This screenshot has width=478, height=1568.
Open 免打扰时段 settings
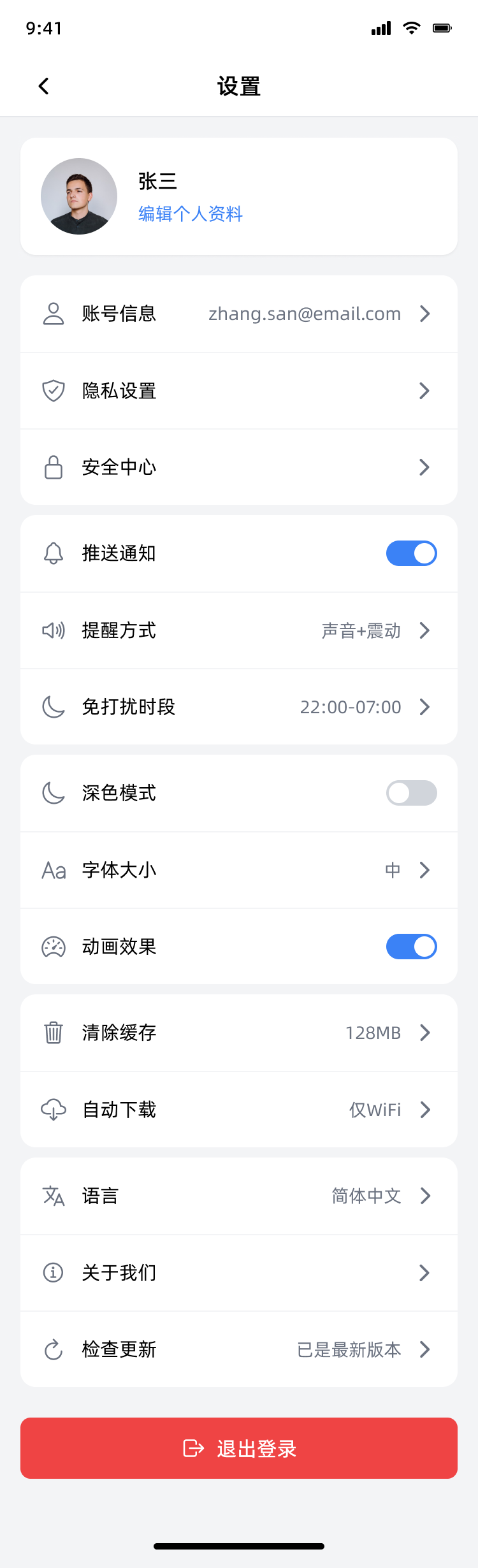(239, 707)
